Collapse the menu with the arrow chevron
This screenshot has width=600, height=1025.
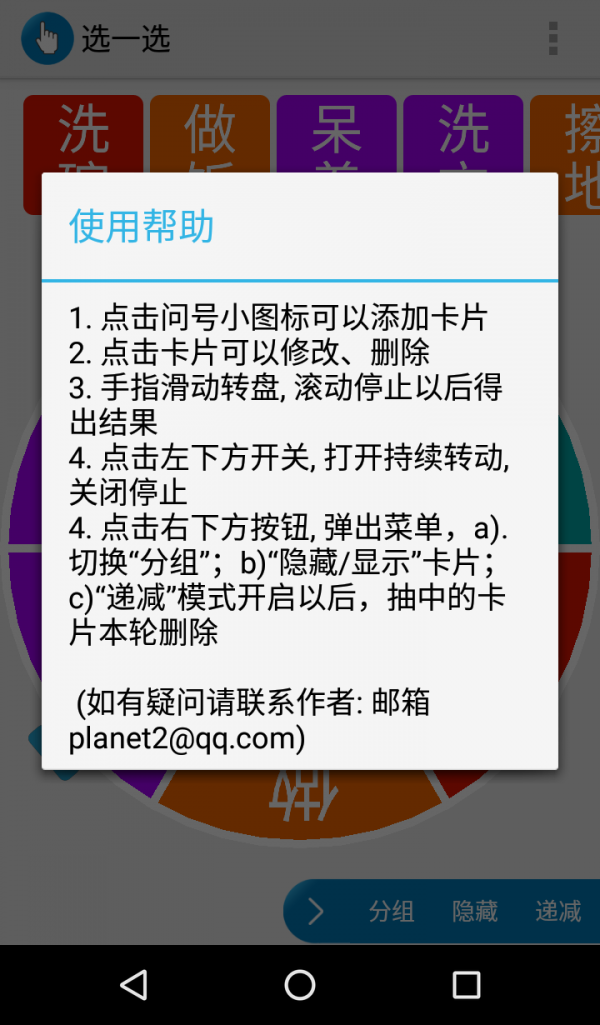point(316,911)
